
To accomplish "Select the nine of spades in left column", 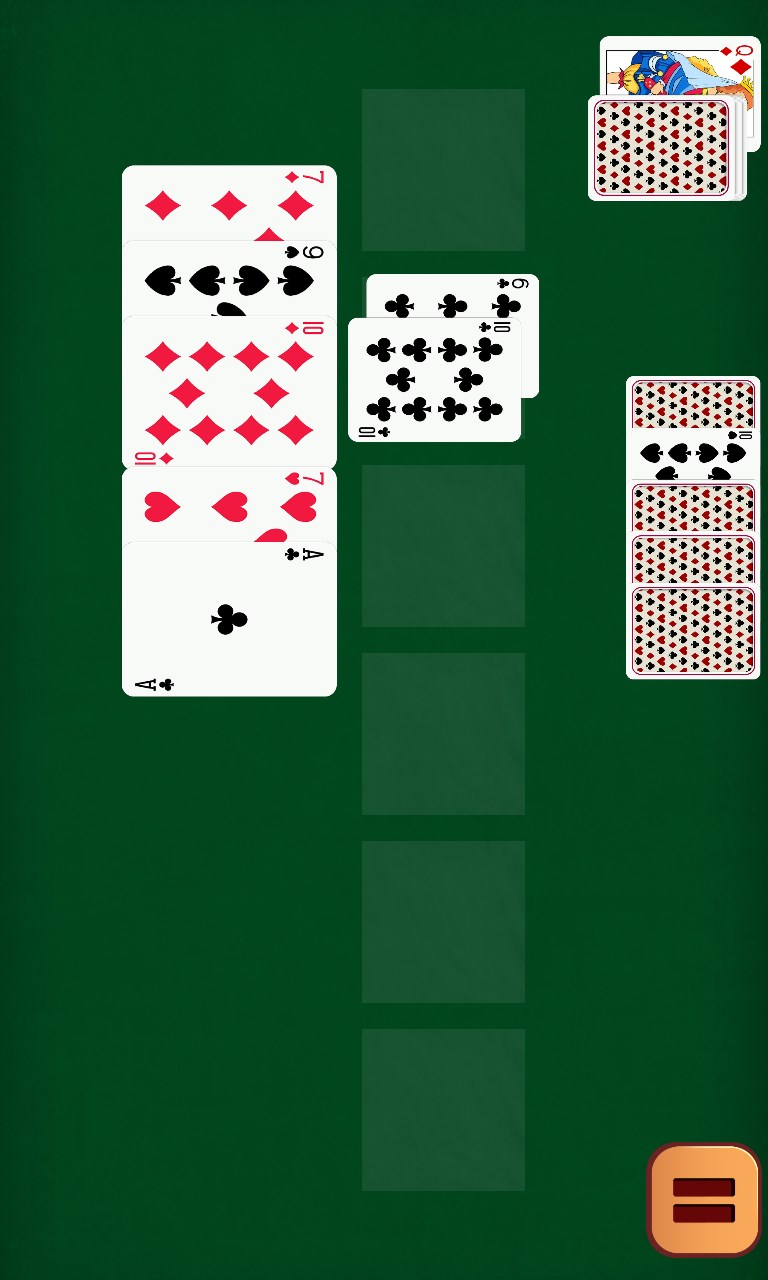I will pos(229,279).
